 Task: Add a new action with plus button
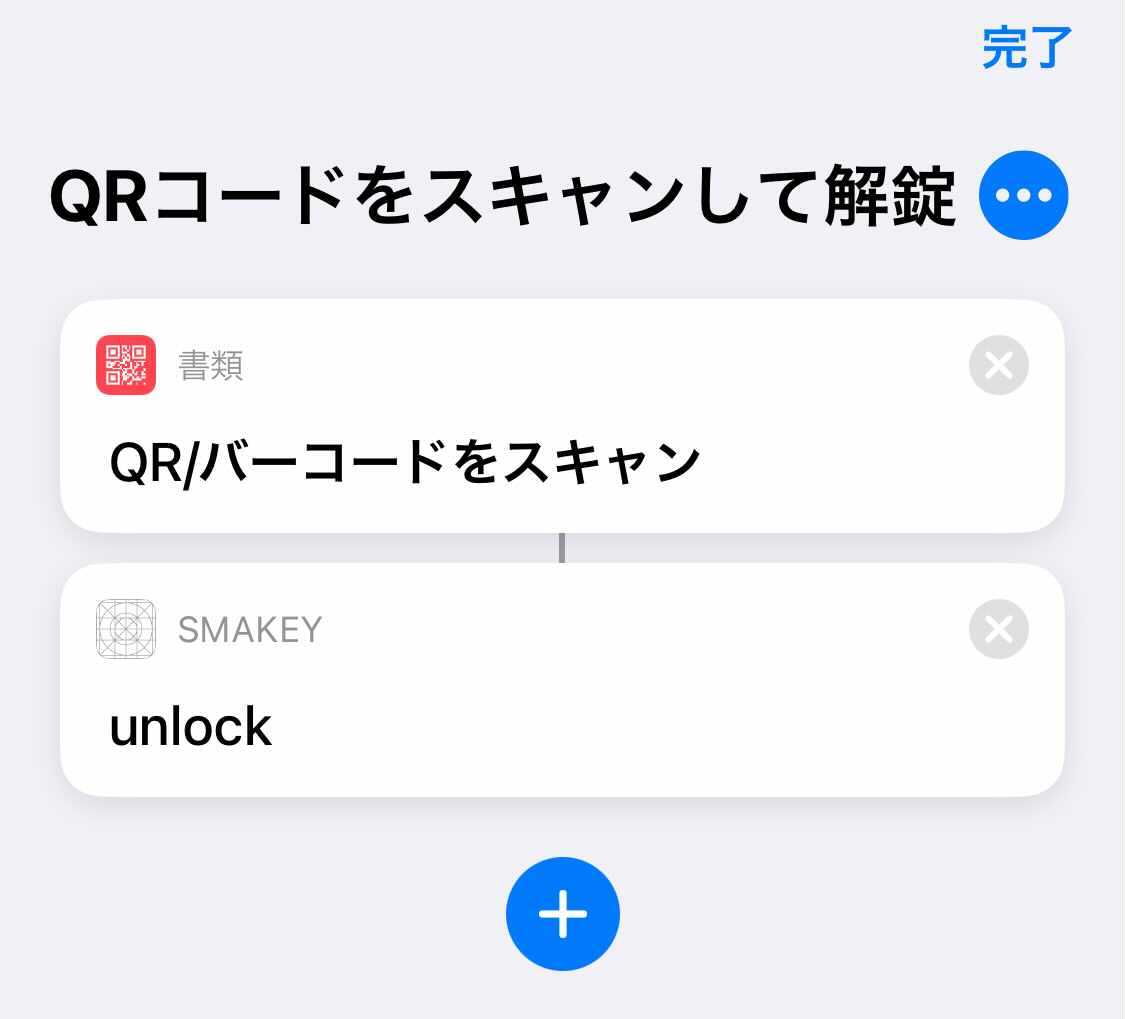tap(562, 914)
